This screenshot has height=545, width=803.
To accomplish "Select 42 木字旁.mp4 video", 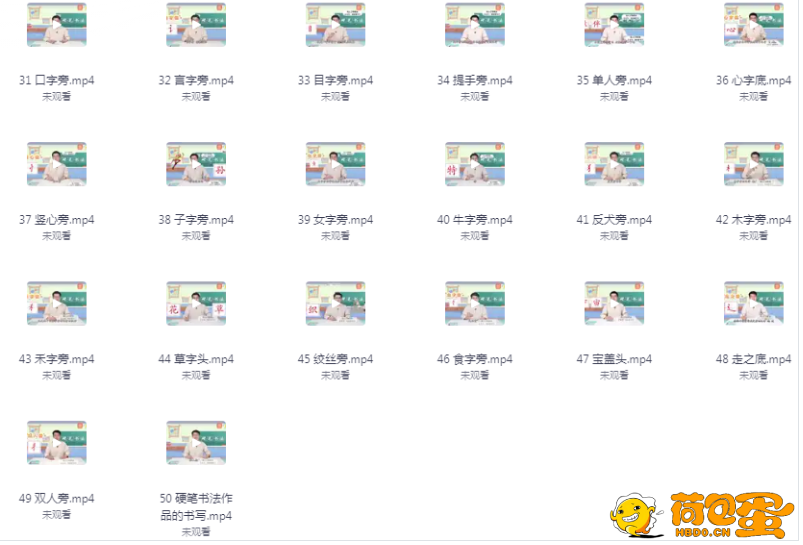I will 754,164.
